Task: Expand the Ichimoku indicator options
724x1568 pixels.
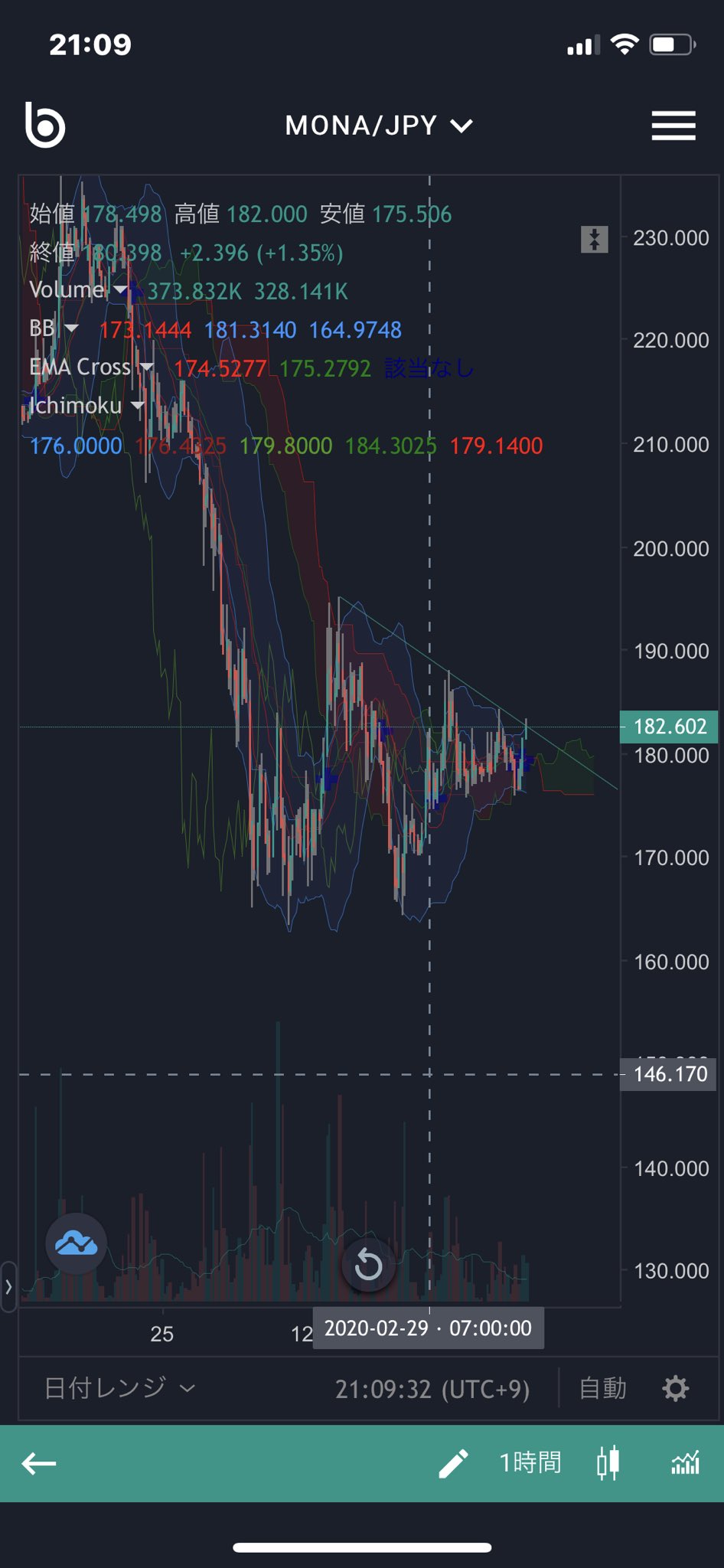Action: point(137,405)
